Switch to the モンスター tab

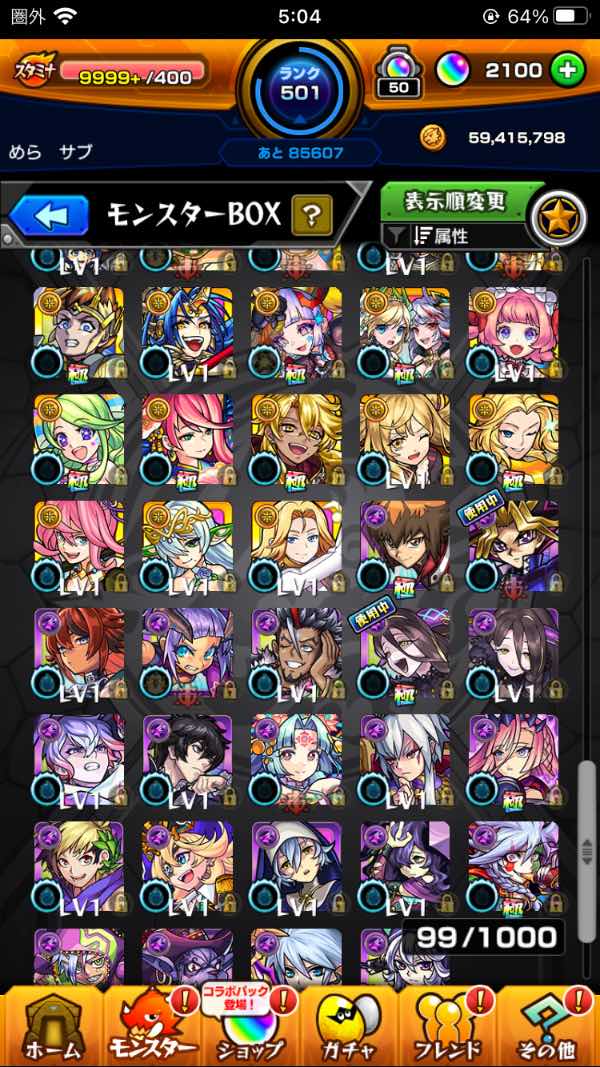tap(152, 1027)
